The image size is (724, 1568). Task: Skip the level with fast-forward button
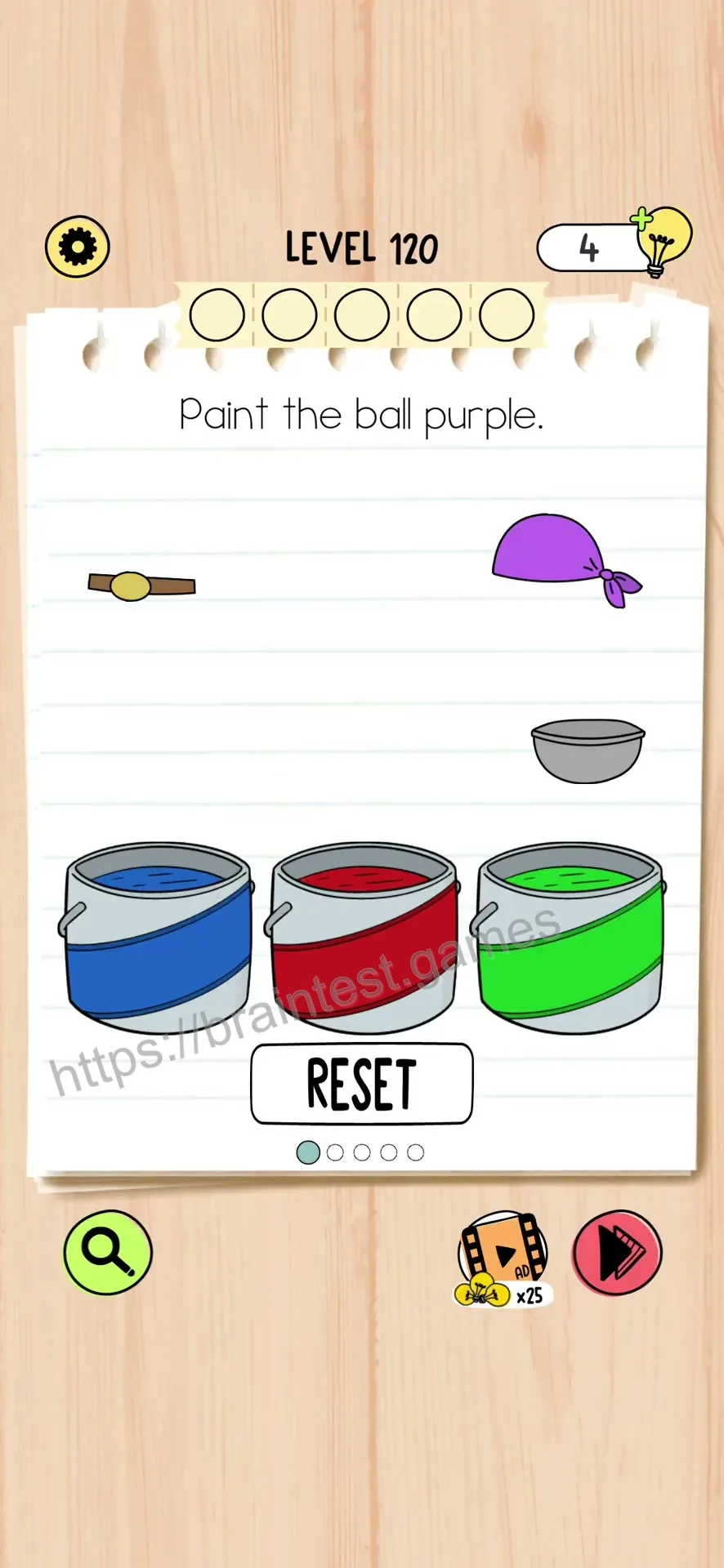pos(617,1252)
